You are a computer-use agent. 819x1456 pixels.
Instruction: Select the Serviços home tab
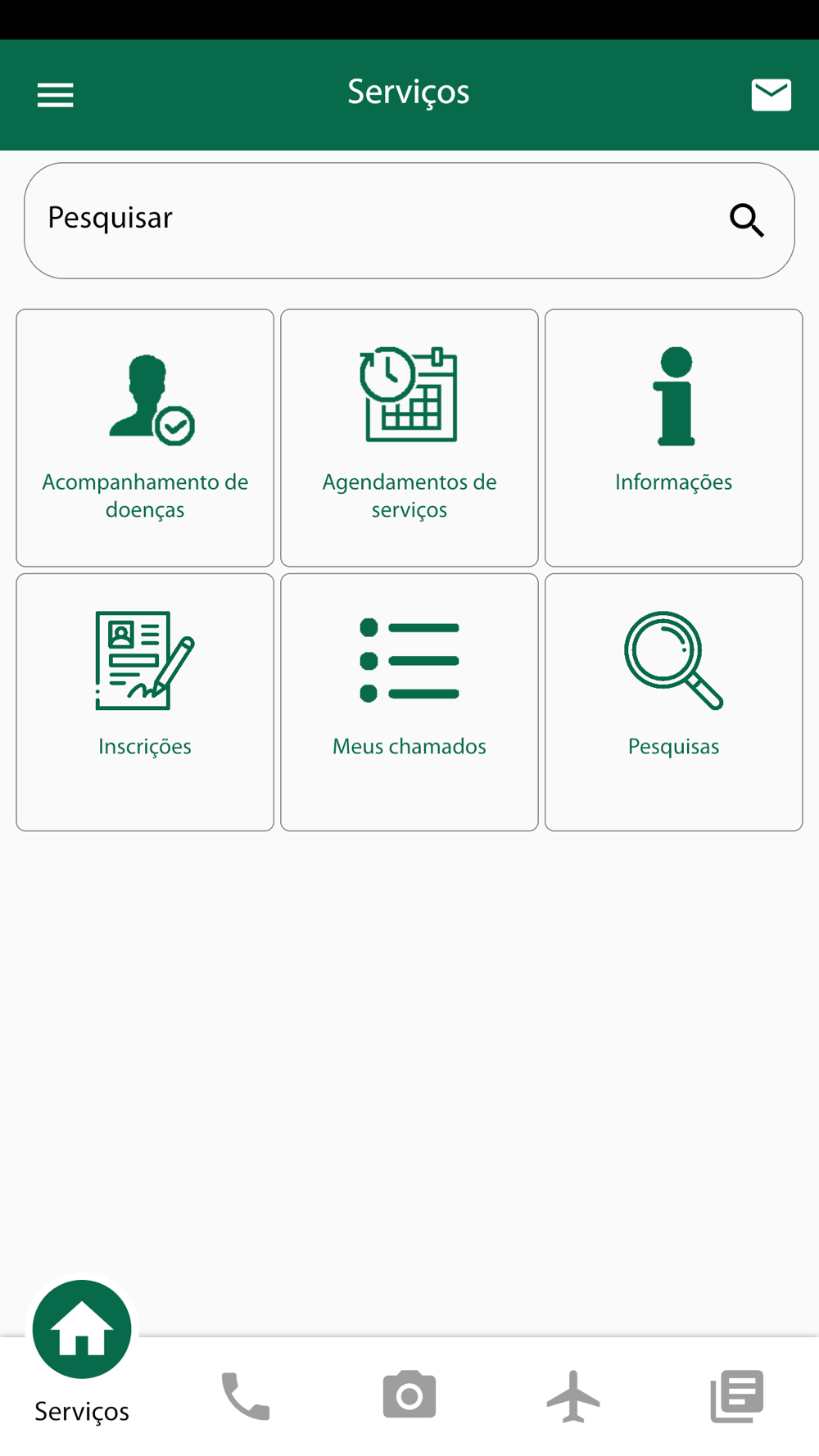pyautogui.click(x=82, y=1353)
